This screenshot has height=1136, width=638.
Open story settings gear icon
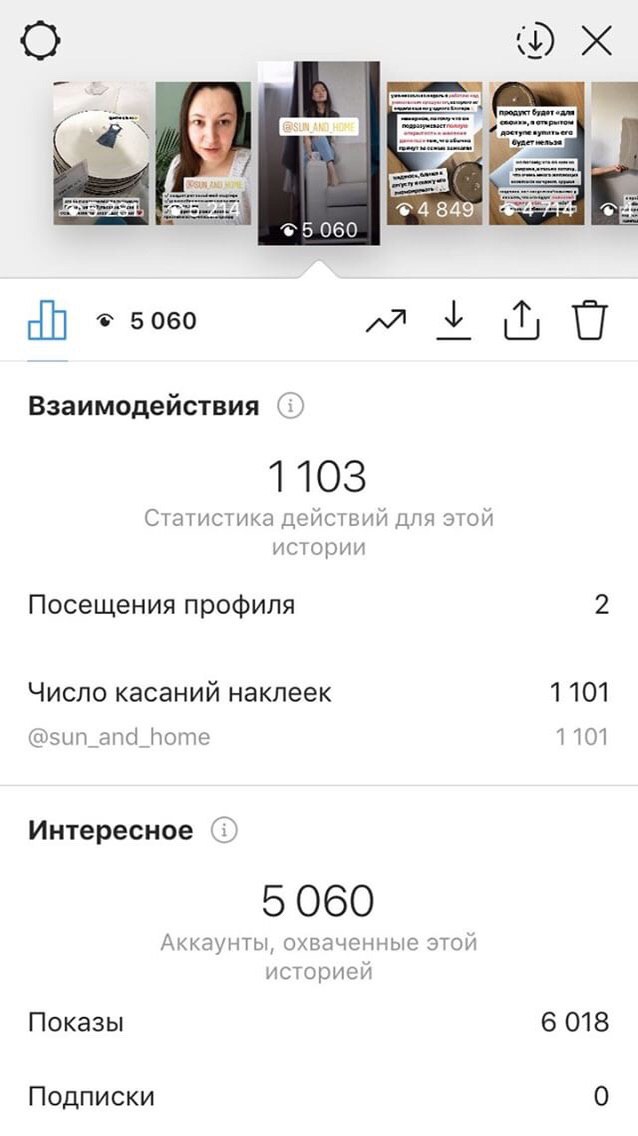point(41,41)
